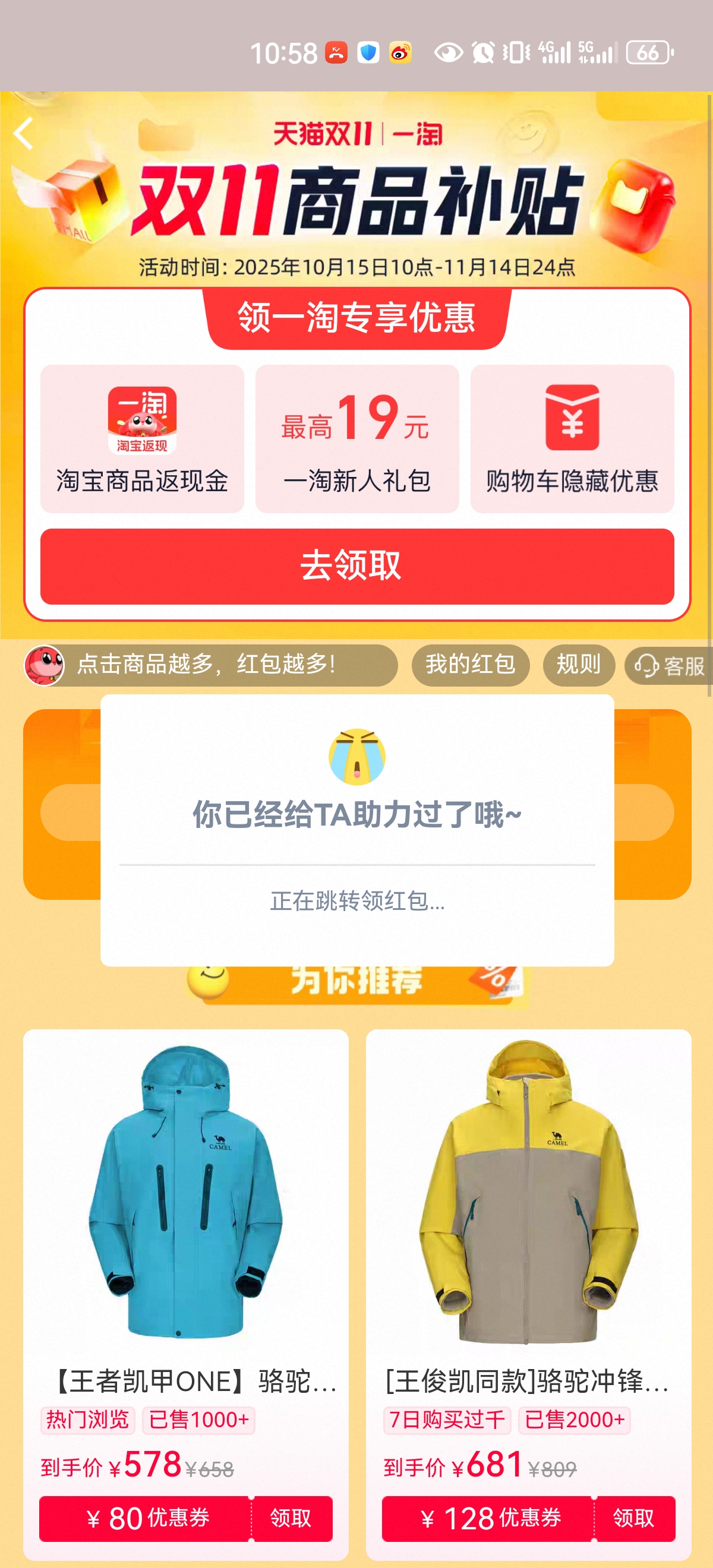Contact 客服 support

[669, 666]
